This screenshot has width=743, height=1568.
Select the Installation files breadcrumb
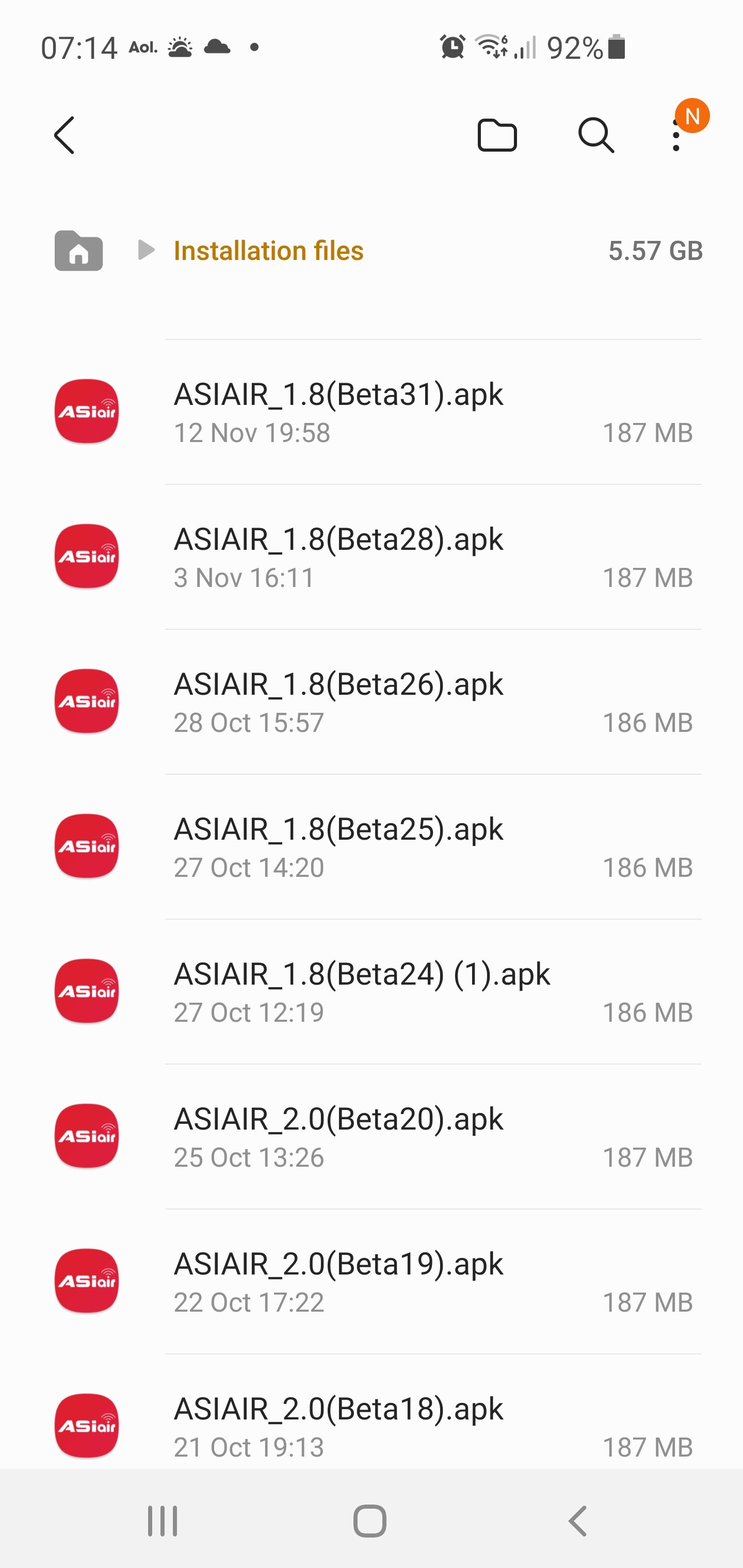[268, 251]
